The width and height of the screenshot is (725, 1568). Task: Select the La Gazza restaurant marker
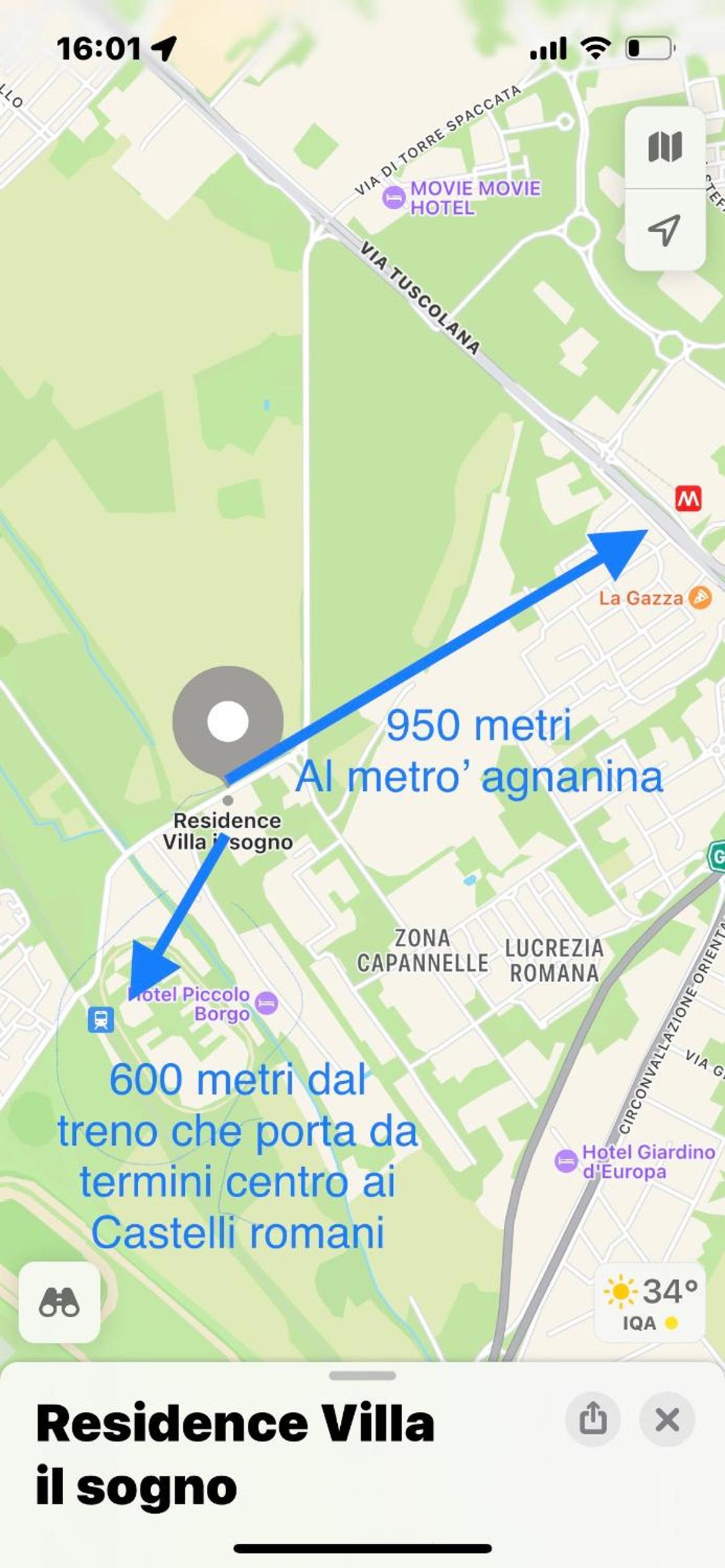click(x=701, y=598)
